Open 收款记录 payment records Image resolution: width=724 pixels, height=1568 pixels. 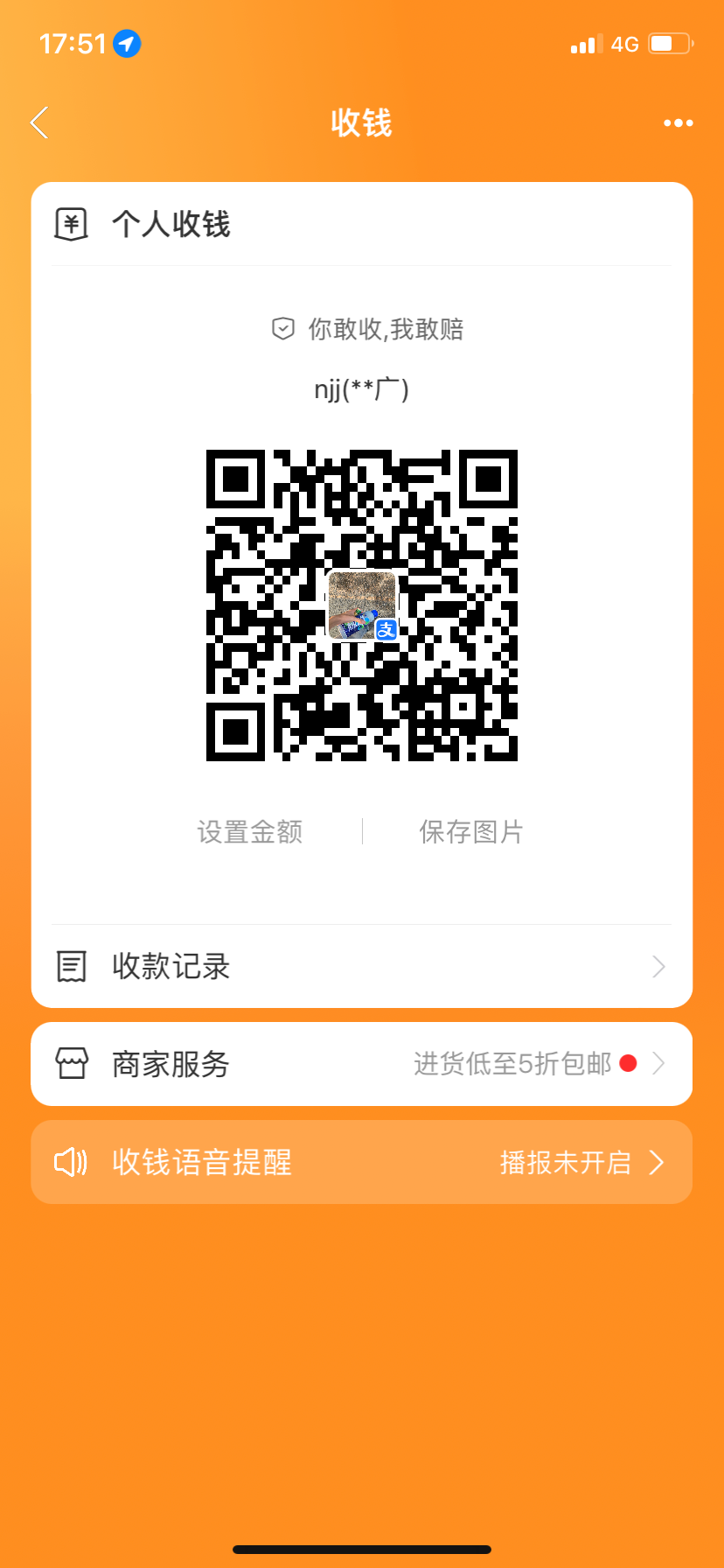pos(361,966)
